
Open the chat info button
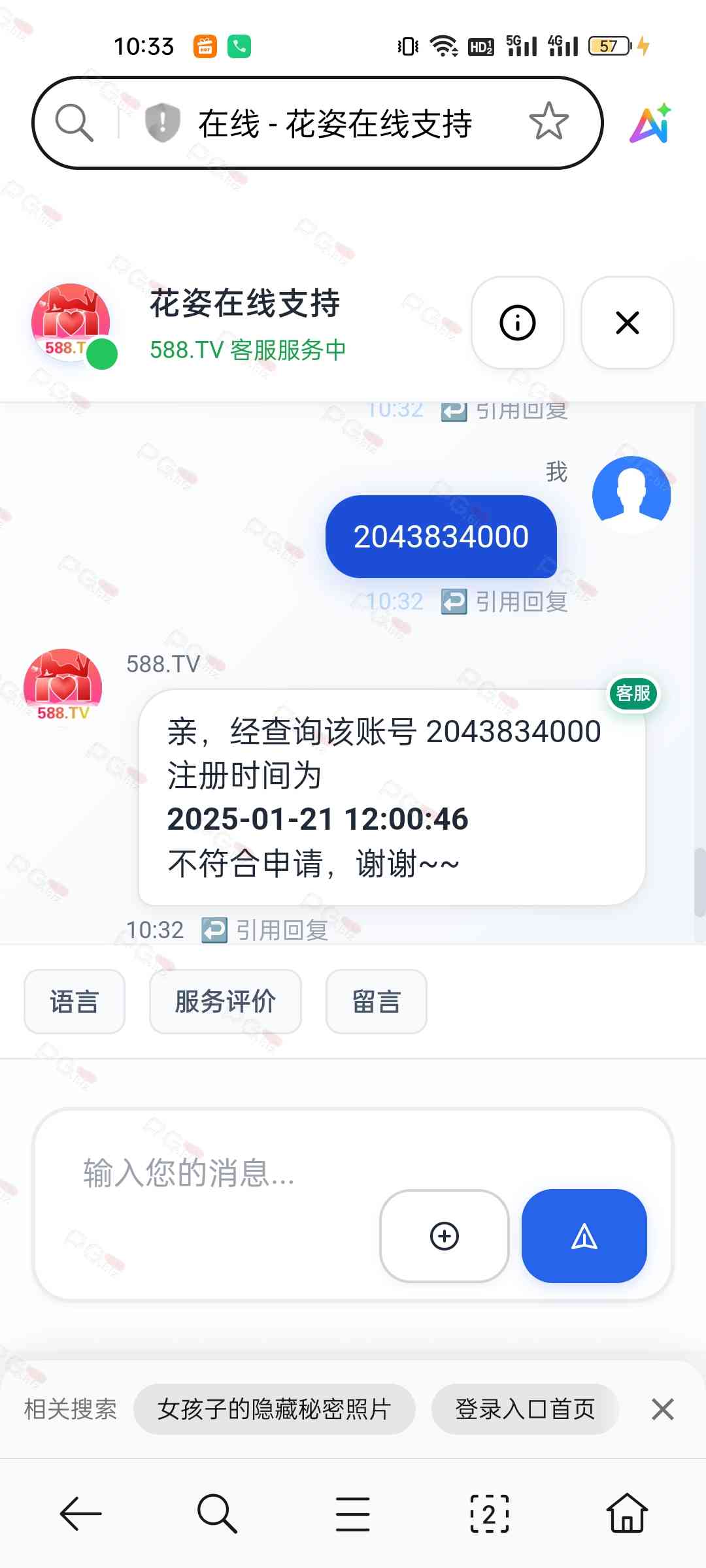(517, 323)
